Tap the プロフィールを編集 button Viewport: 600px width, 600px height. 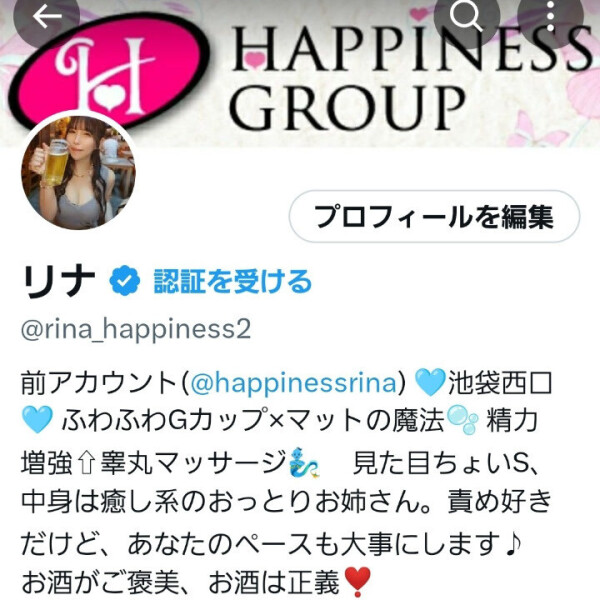click(434, 217)
